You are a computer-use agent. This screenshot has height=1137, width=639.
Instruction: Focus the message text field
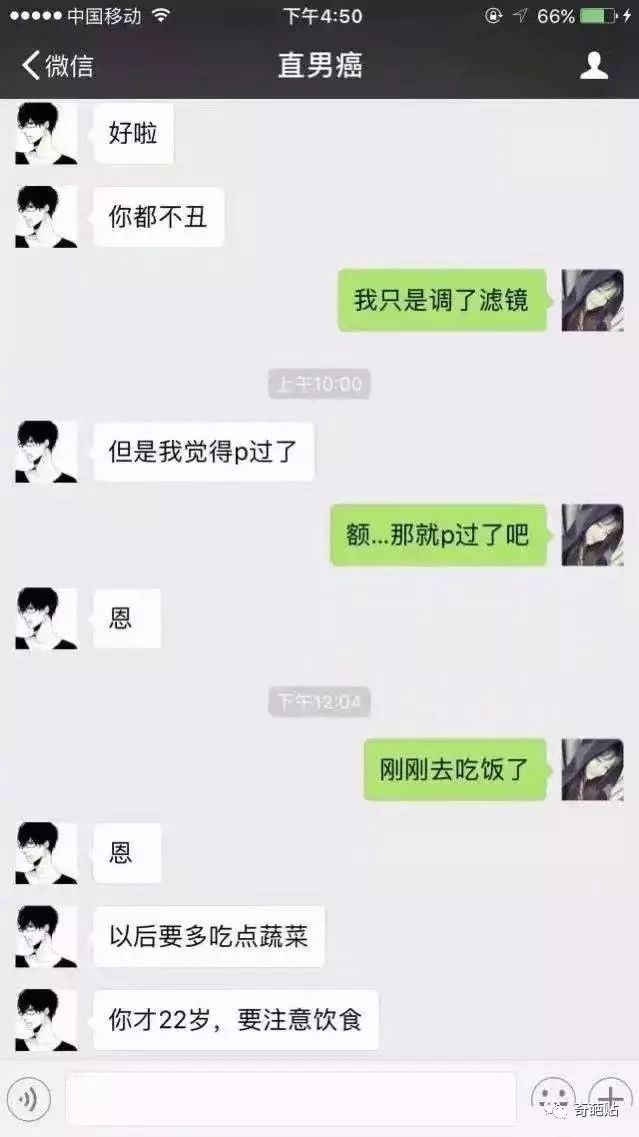pyautogui.click(x=291, y=1099)
